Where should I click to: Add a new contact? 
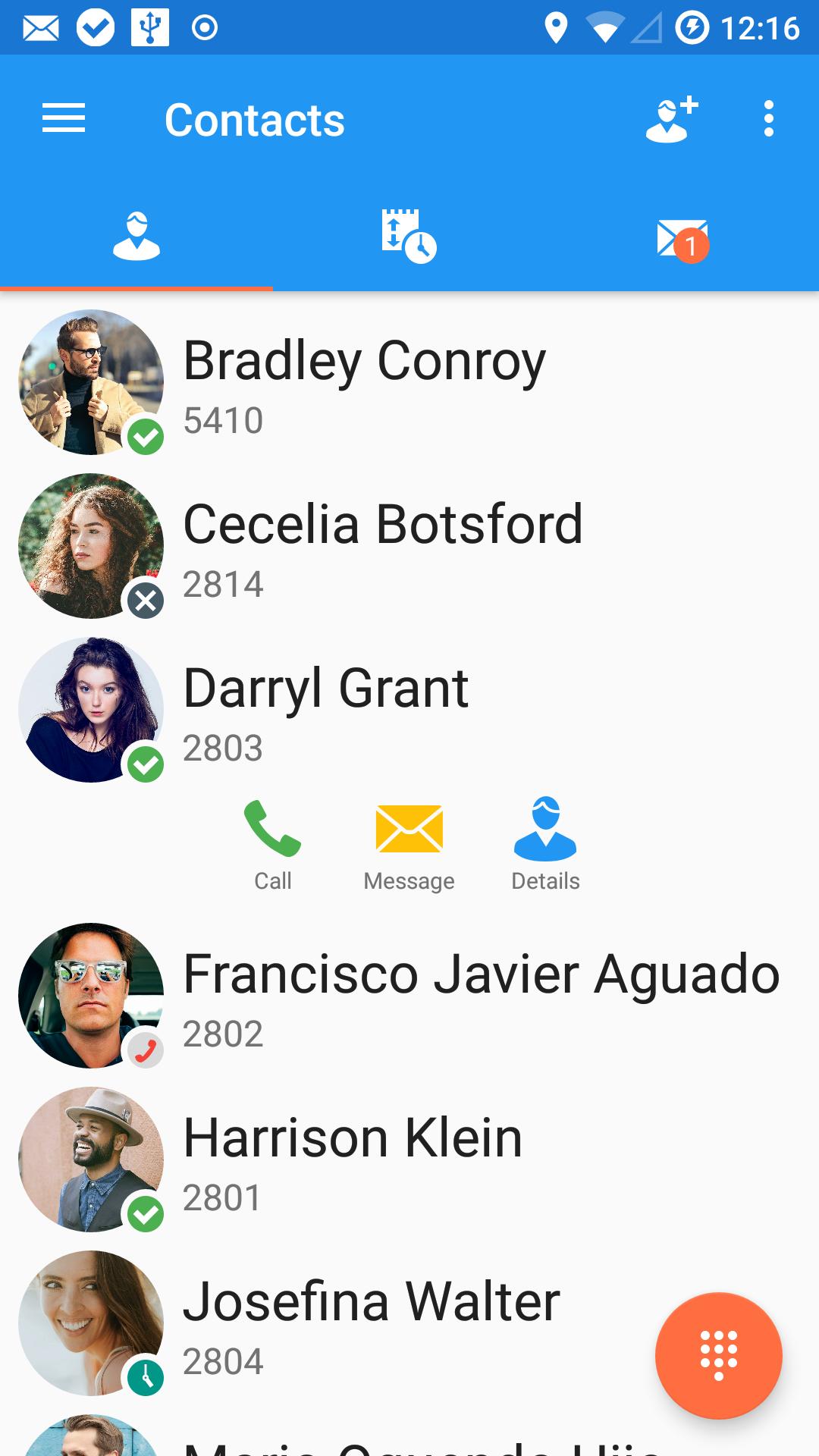point(672,119)
